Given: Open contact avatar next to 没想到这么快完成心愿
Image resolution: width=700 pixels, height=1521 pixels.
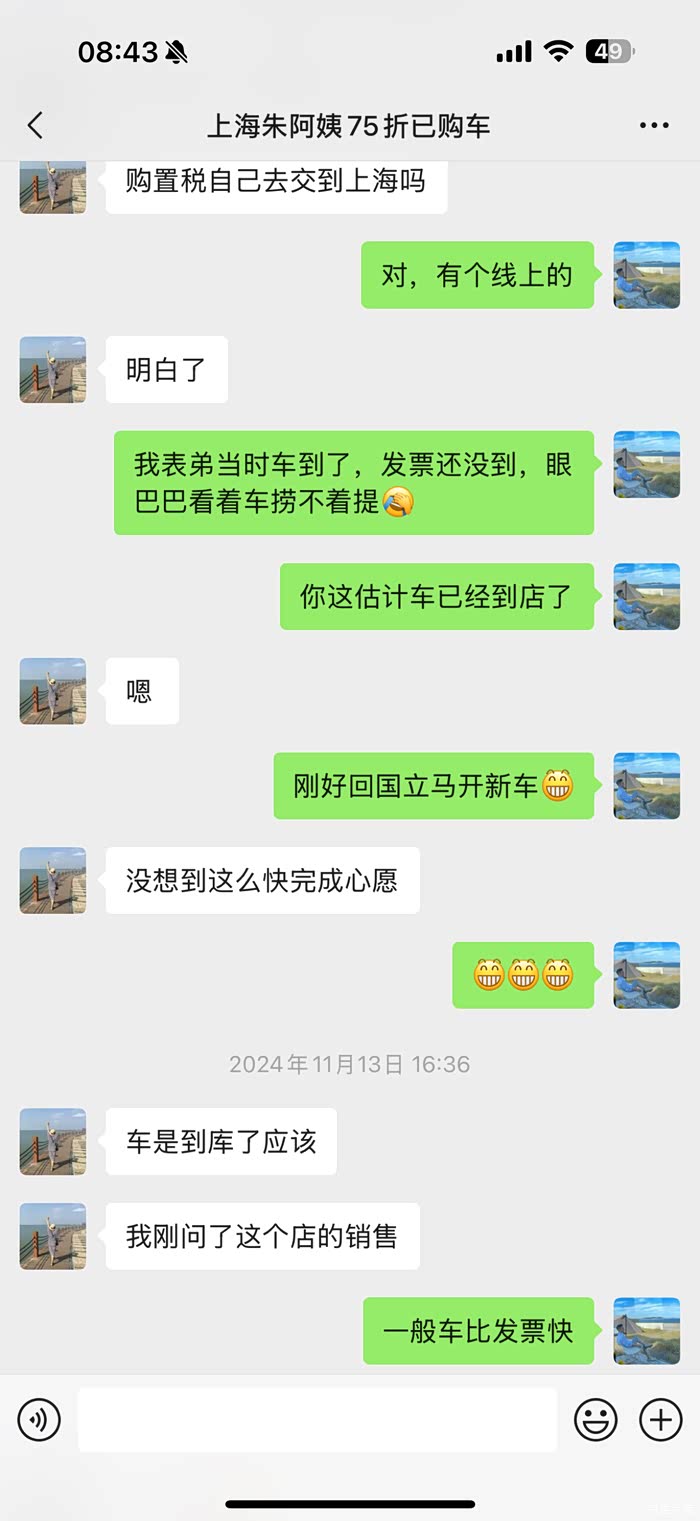Looking at the screenshot, I should pos(53,880).
